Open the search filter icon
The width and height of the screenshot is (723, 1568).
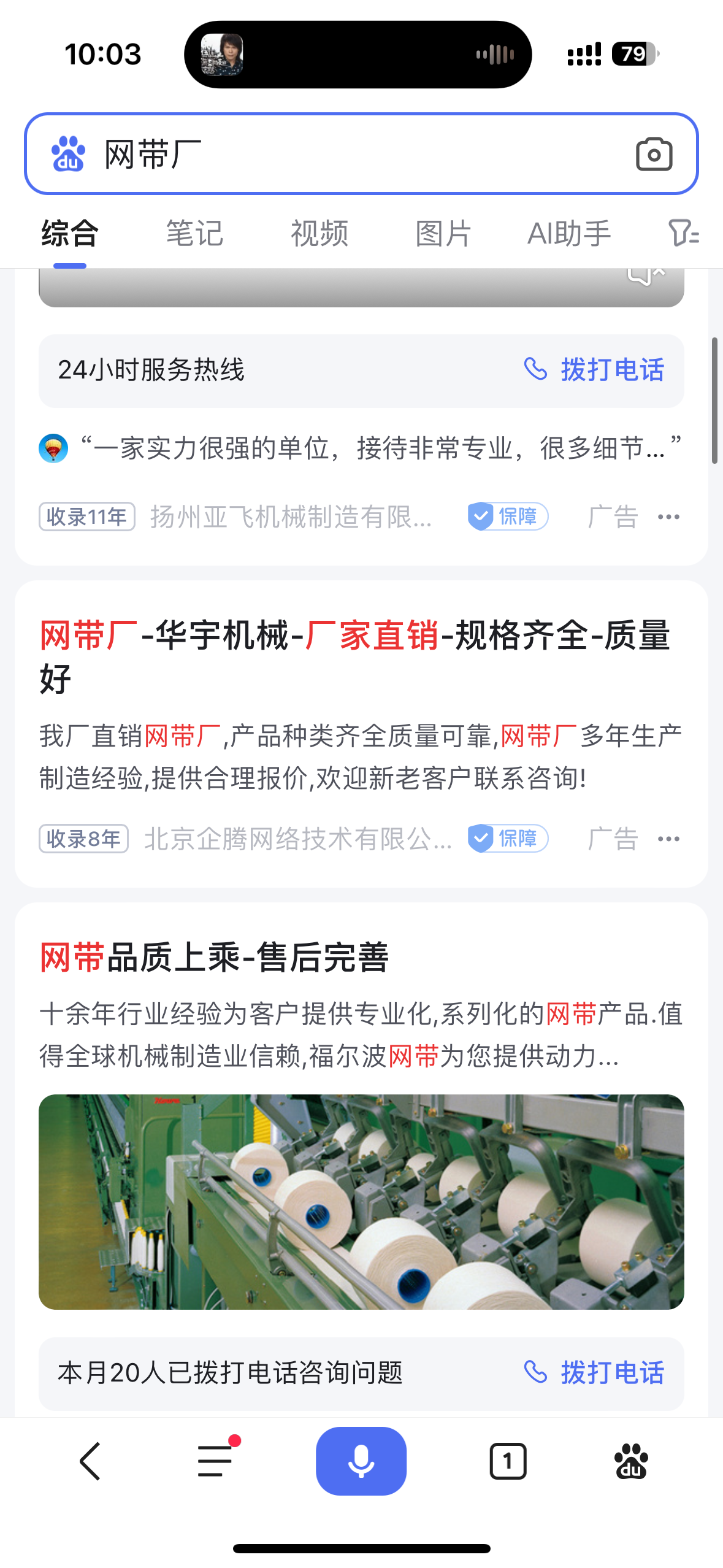(x=683, y=234)
